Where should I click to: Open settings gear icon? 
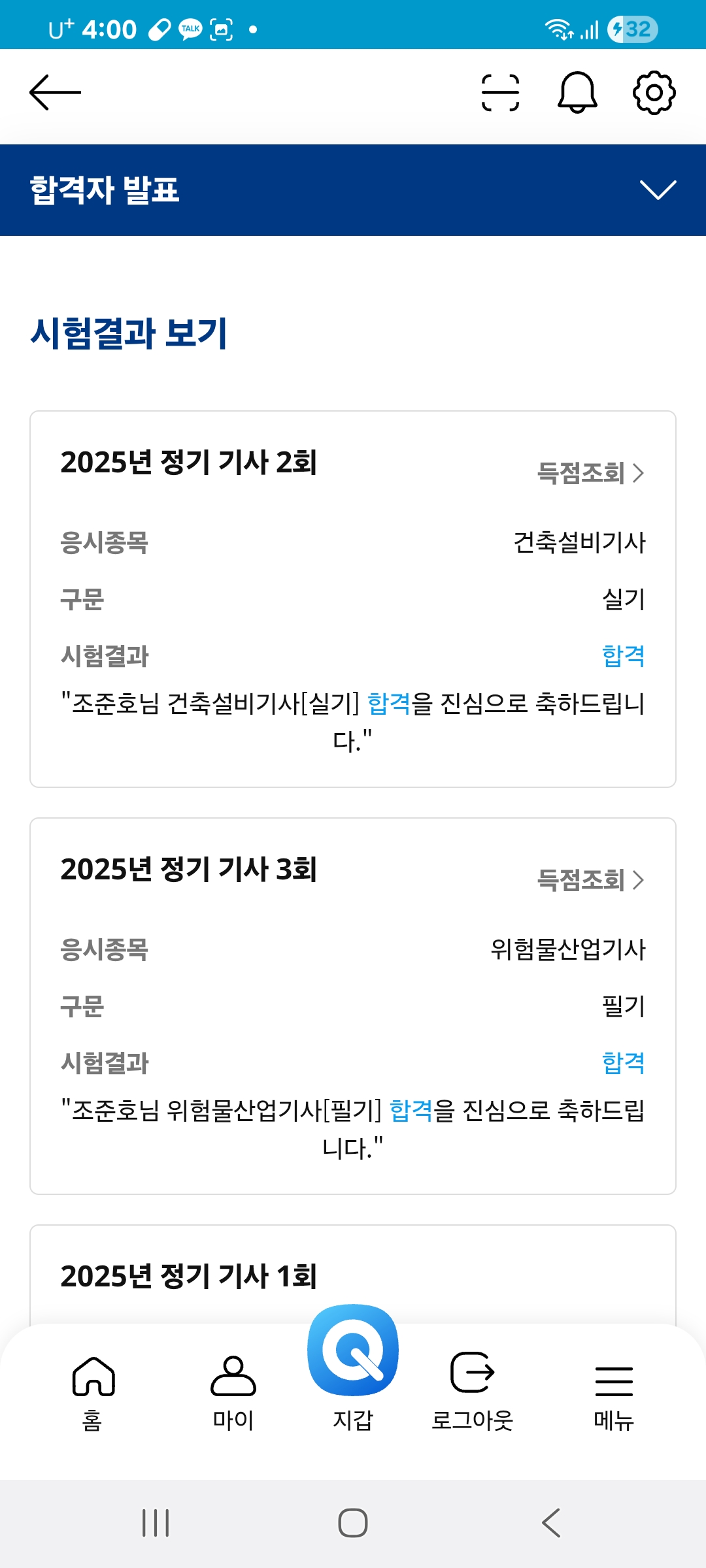(x=654, y=93)
